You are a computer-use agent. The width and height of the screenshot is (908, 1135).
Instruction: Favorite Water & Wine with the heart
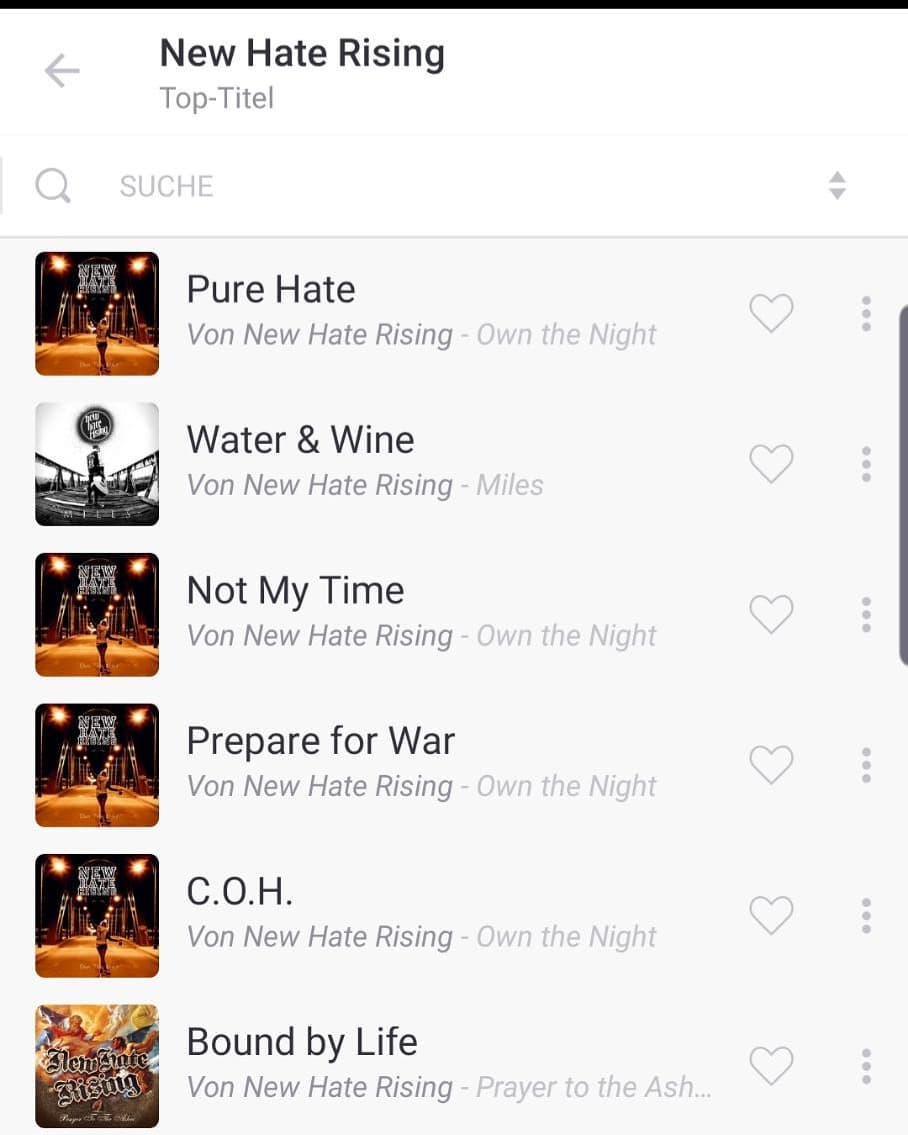[771, 463]
